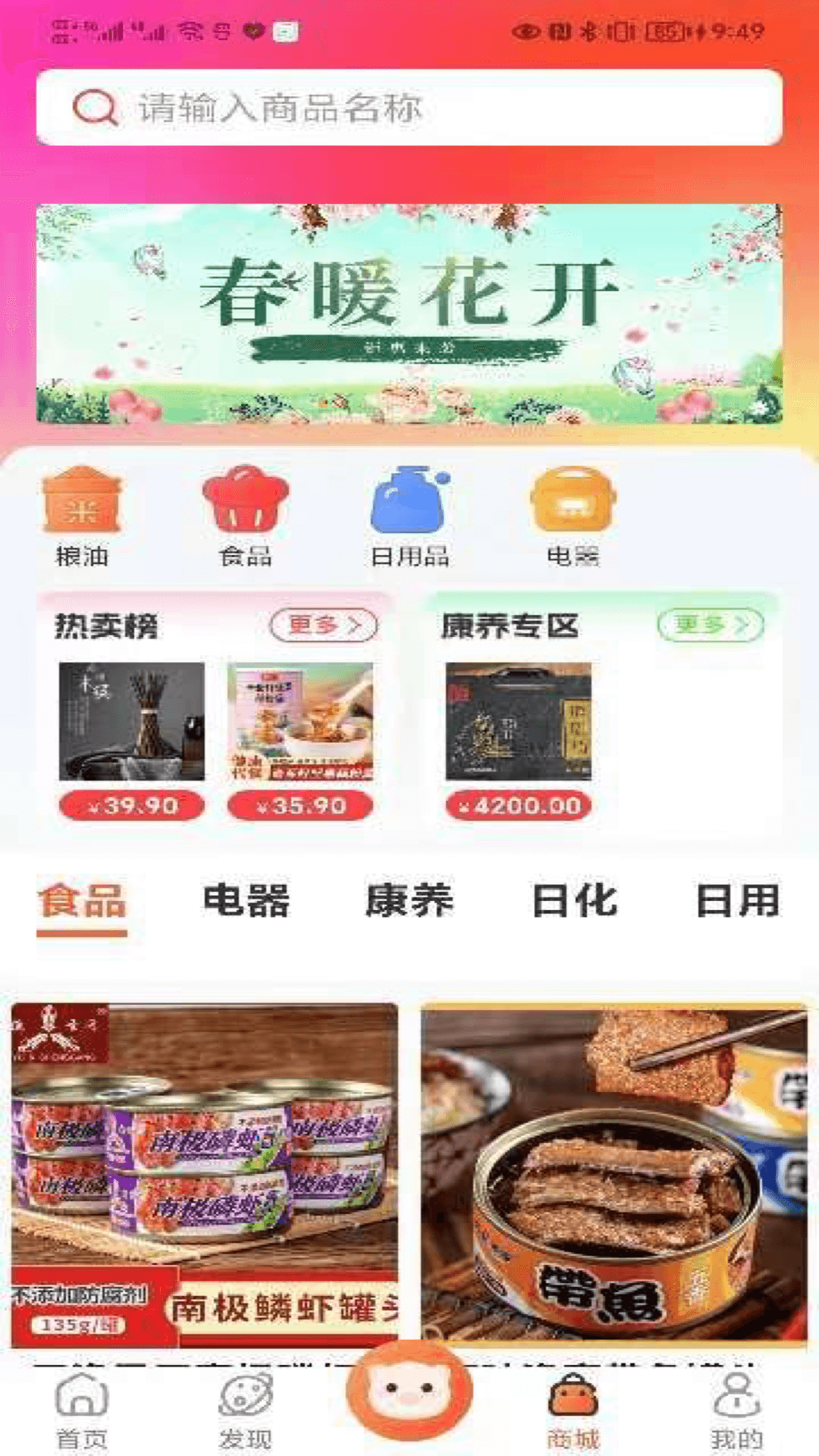Show more in 热卖榜
The image size is (819, 1456).
coord(324,626)
